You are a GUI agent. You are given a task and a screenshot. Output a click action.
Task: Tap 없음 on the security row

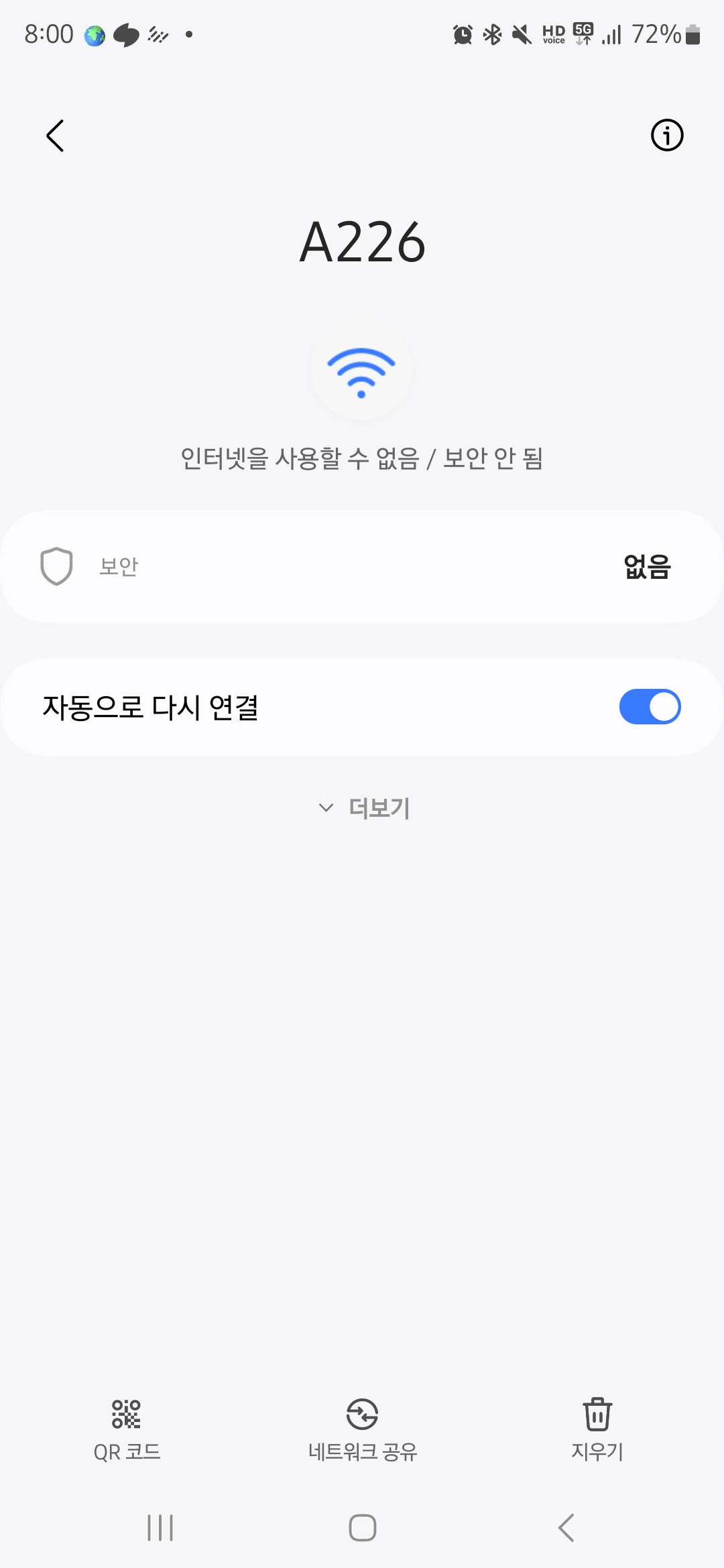click(x=646, y=566)
